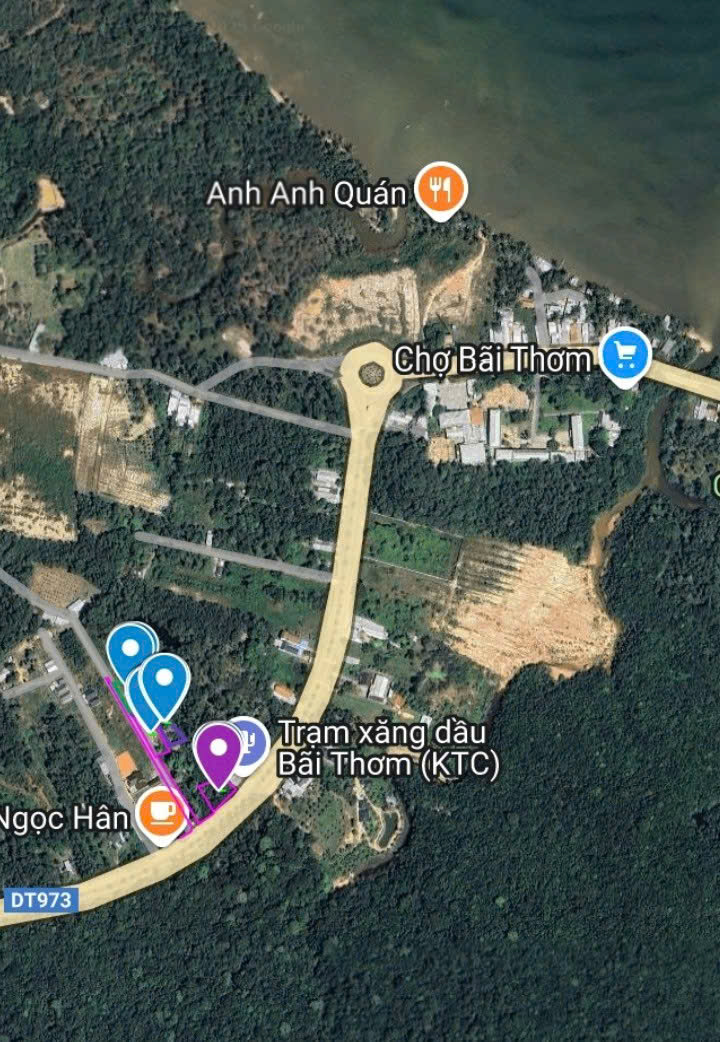Screen dimensions: 720x1042
Task: Tap the Ngọc Hân café marker
Action: click(x=161, y=811)
